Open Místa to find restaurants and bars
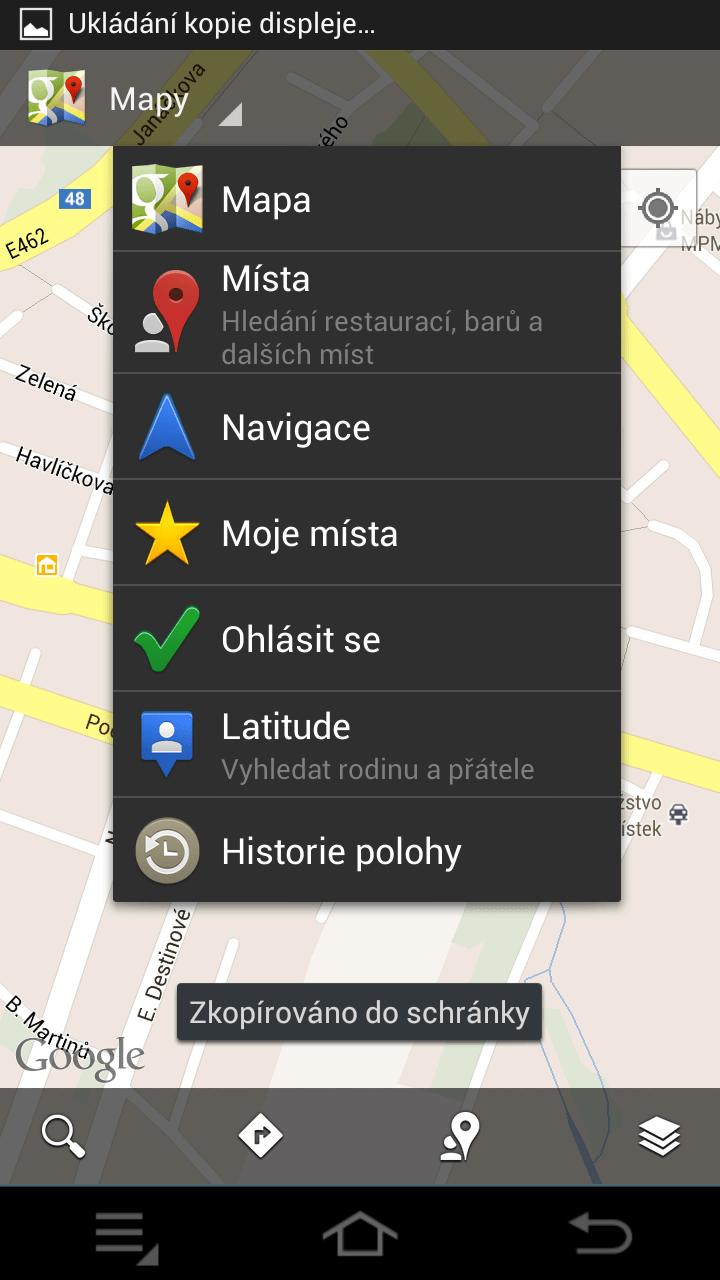720x1280 pixels. coord(367,312)
